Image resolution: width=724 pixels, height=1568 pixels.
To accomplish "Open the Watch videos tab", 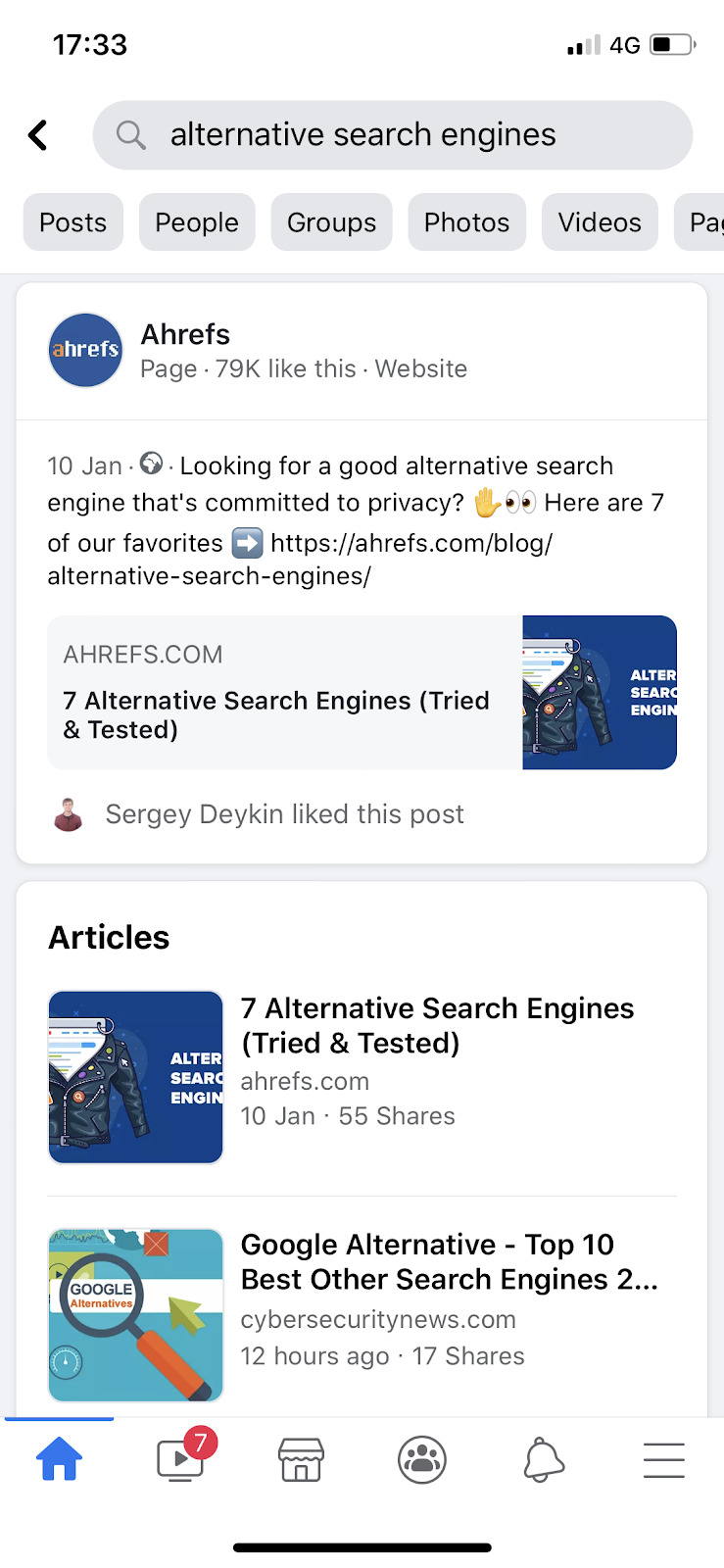I will pyautogui.click(x=180, y=1459).
